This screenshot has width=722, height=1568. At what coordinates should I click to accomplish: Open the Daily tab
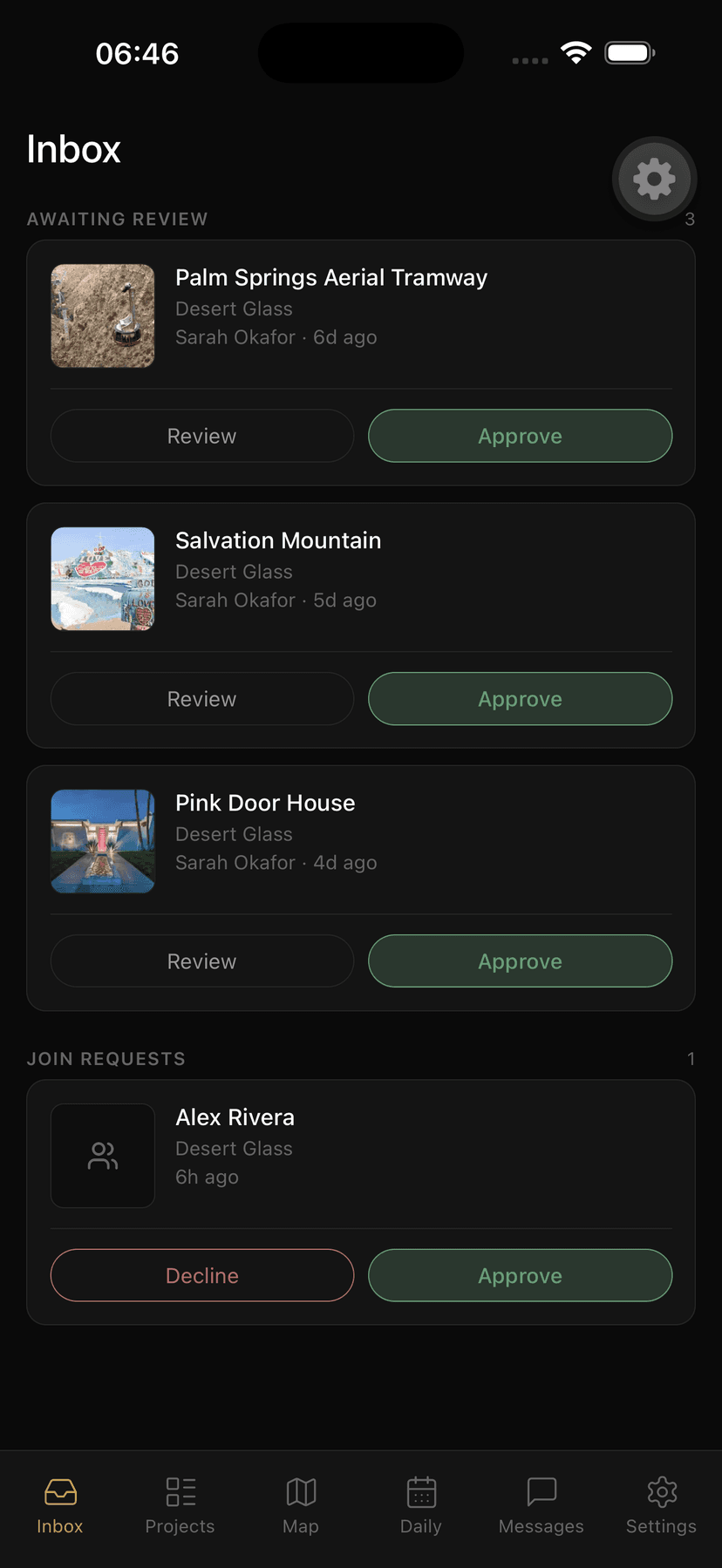[x=421, y=1505]
